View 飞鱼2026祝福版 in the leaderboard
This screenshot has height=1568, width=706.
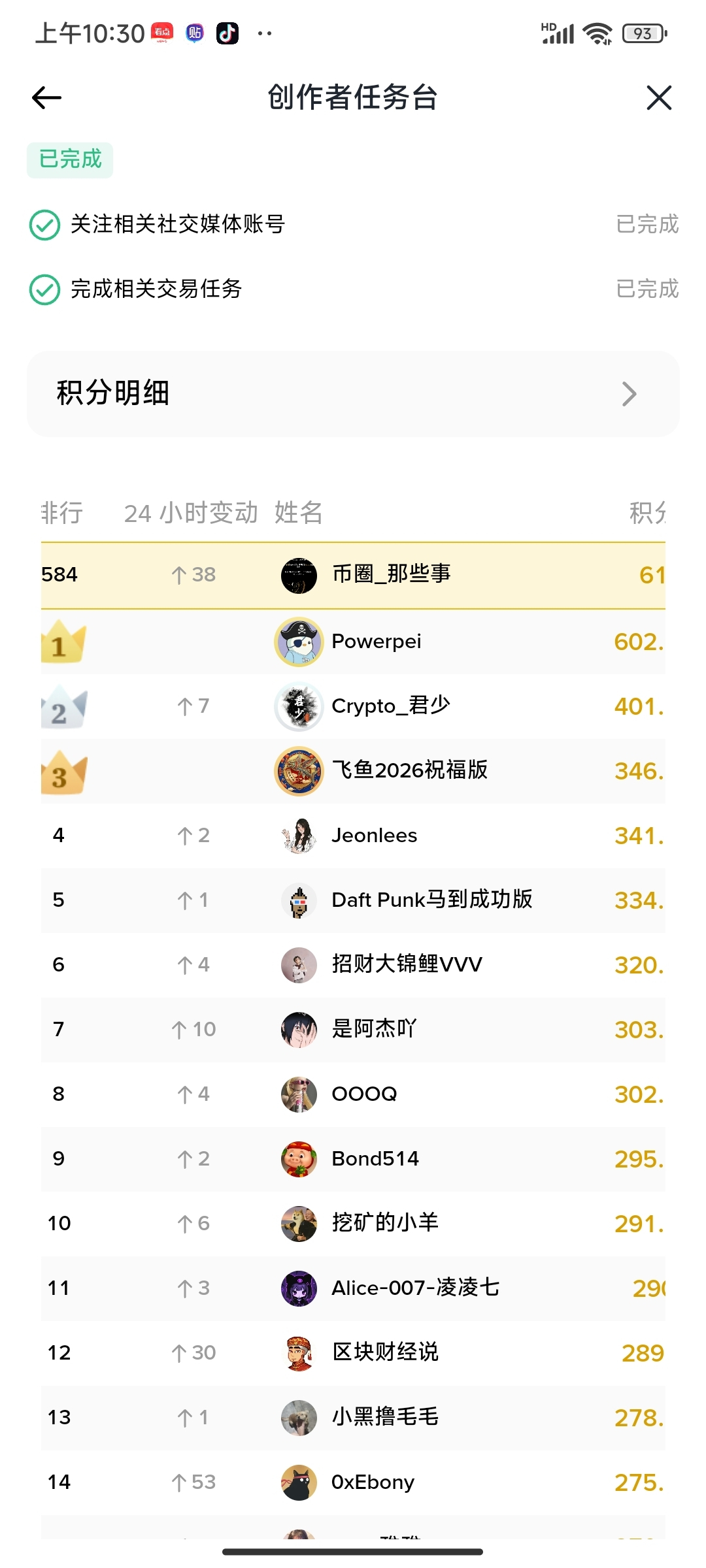coord(409,771)
